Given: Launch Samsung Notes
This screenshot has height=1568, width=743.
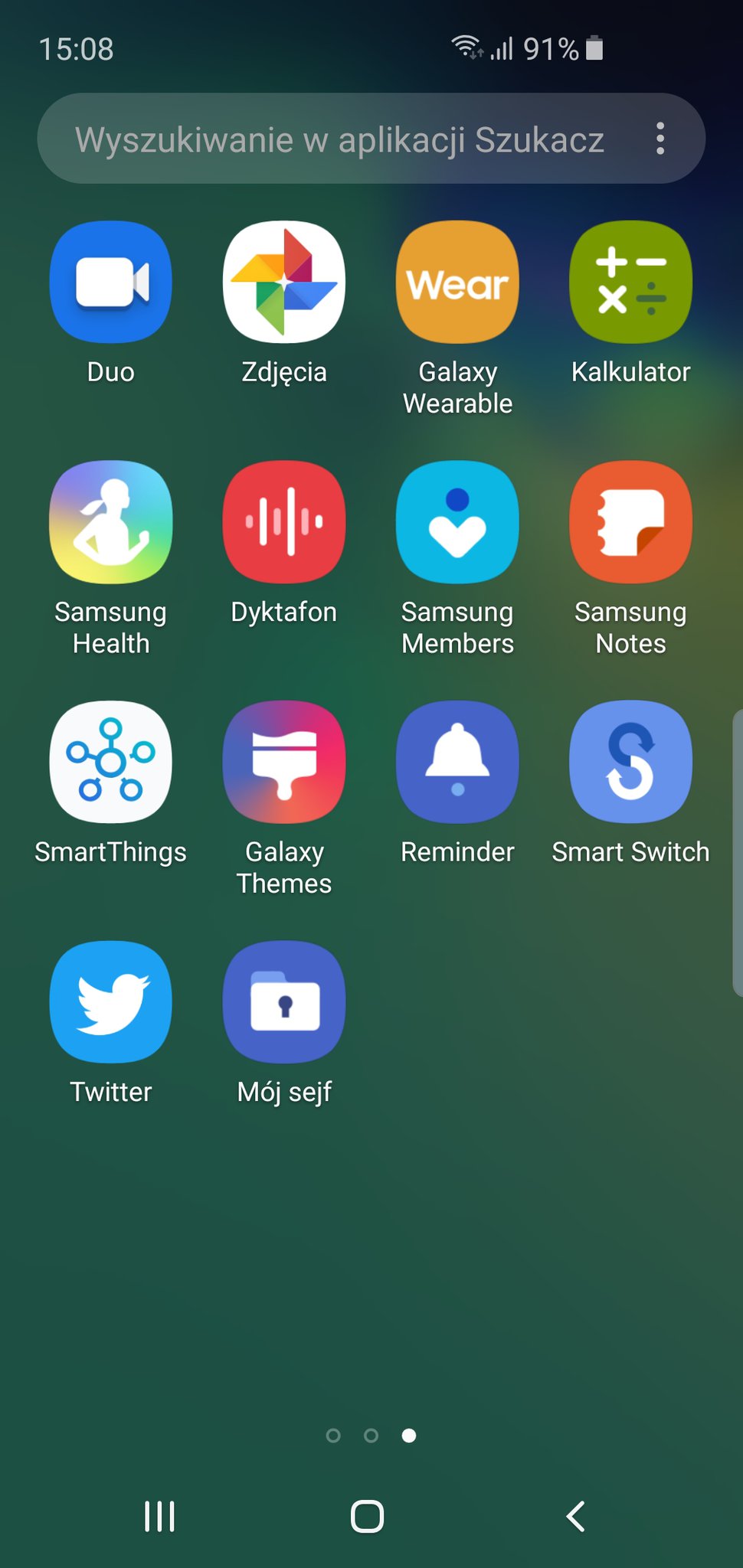Looking at the screenshot, I should pos(630,523).
